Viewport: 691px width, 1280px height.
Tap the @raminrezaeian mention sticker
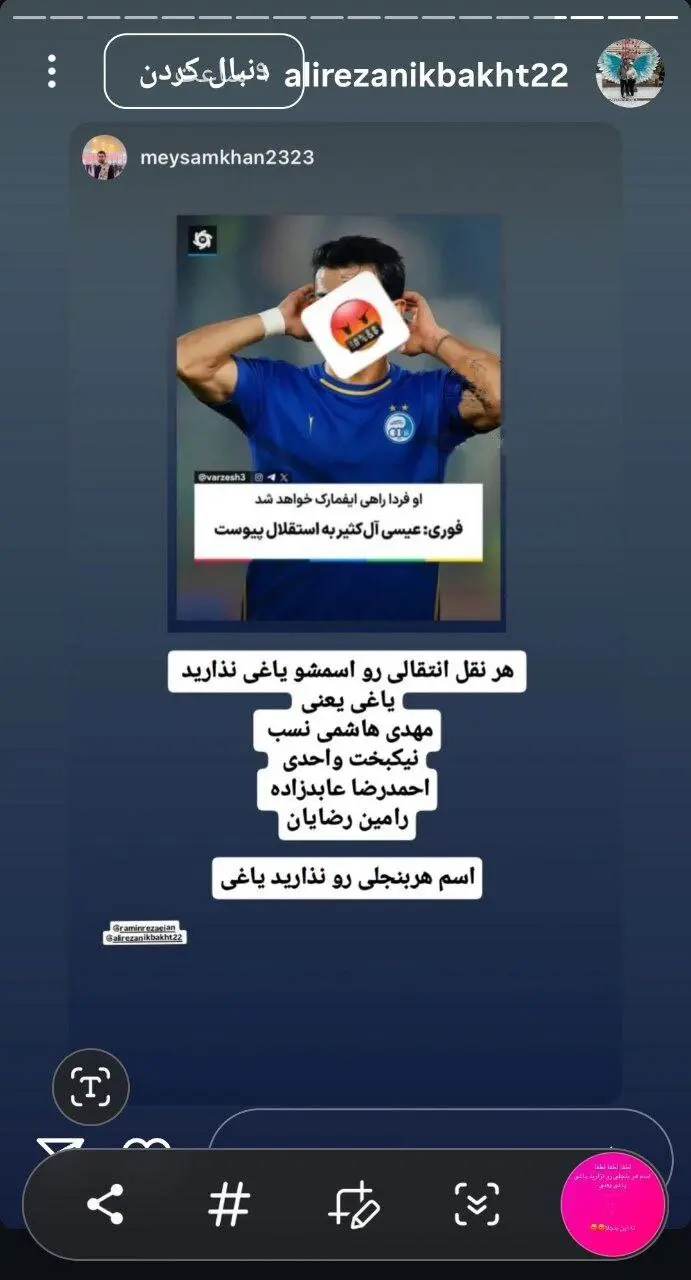[x=143, y=928]
